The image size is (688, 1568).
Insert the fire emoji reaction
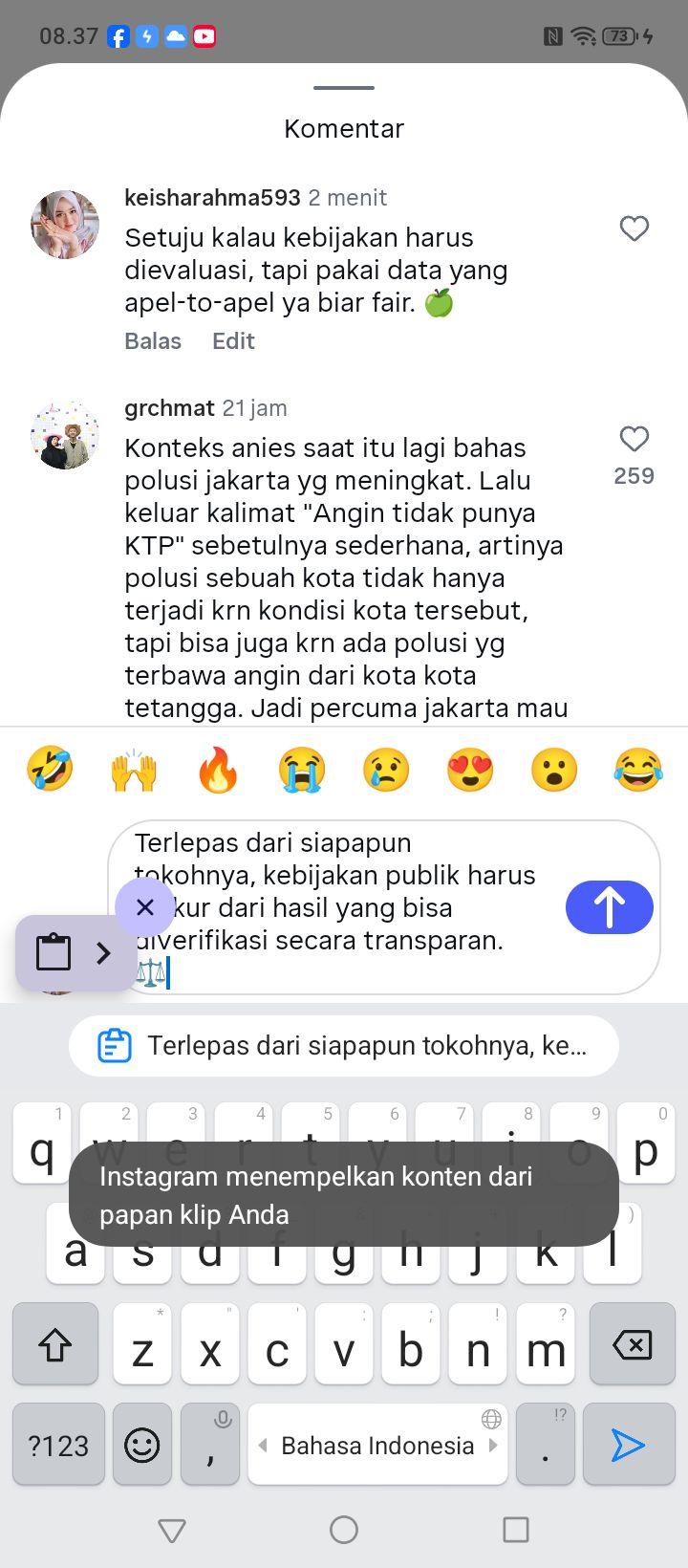coord(218,770)
